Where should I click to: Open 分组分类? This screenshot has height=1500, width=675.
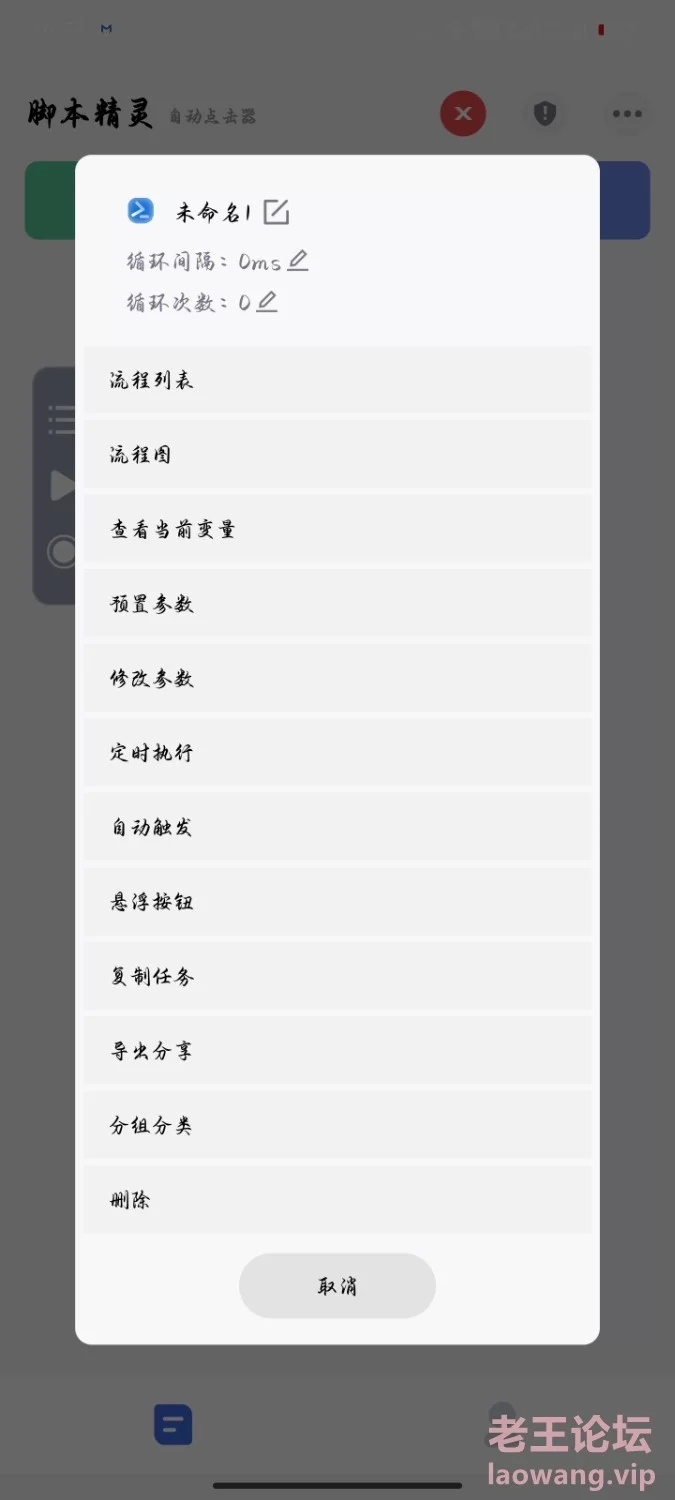(x=337, y=1126)
